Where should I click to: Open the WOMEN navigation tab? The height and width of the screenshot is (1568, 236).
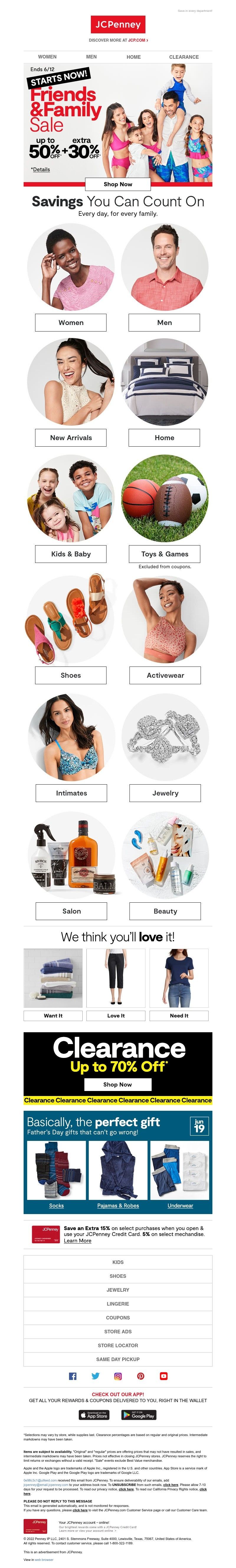pyautogui.click(x=47, y=57)
